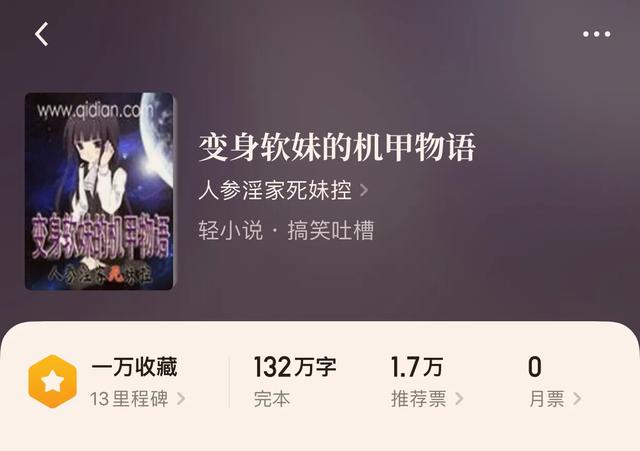Open the three-dot overflow menu

pos(596,34)
